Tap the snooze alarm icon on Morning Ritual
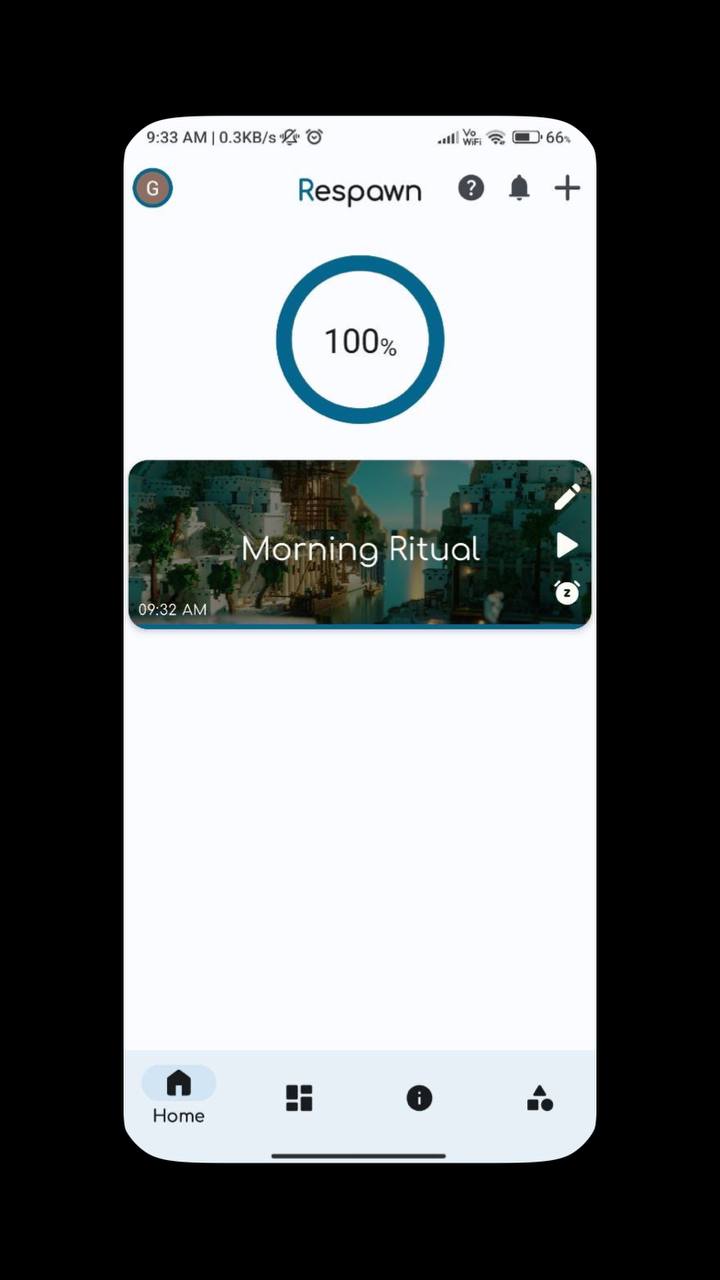720x1280 pixels. (x=567, y=593)
